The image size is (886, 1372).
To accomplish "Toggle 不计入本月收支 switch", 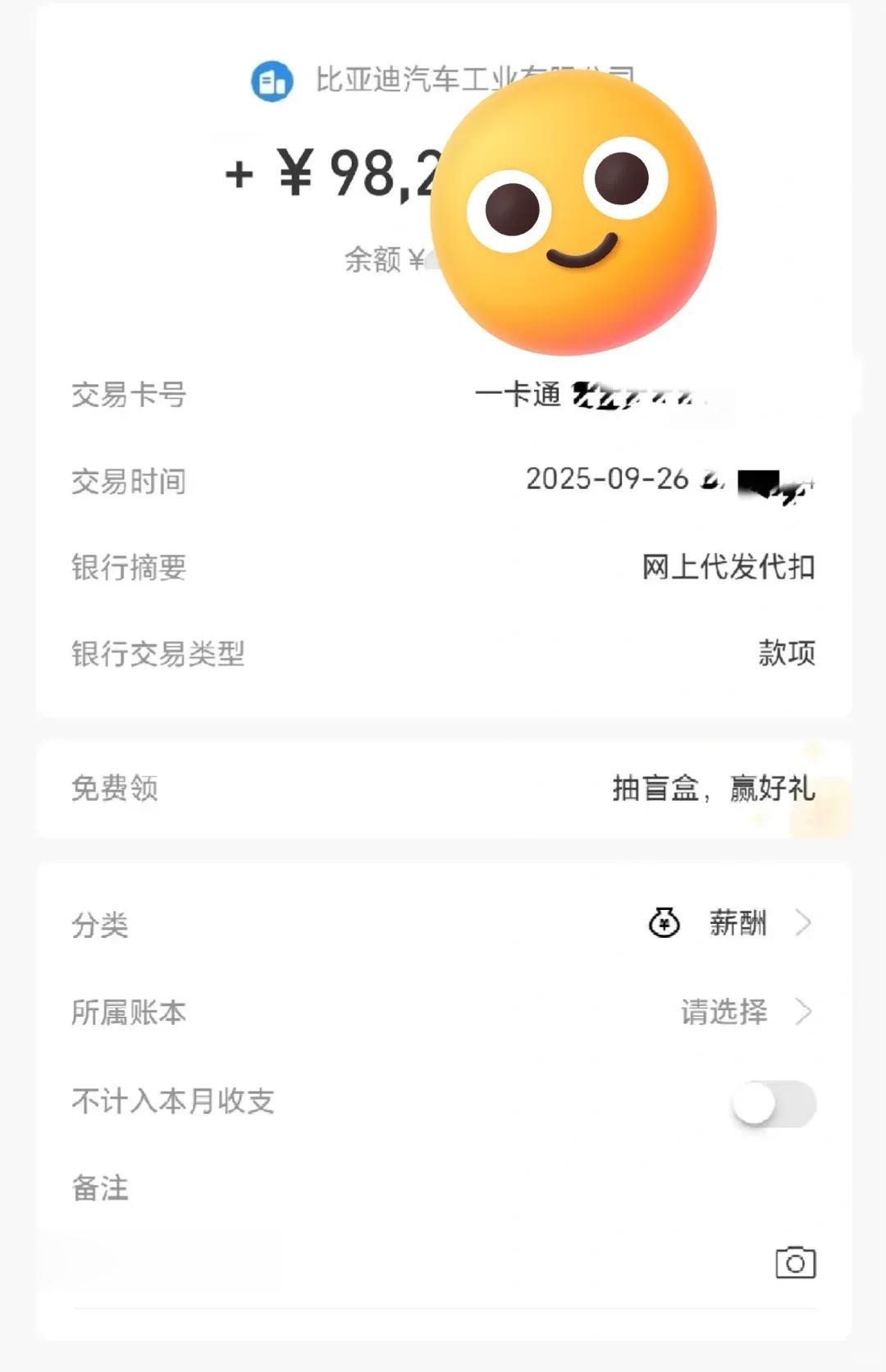I will pyautogui.click(x=774, y=1104).
